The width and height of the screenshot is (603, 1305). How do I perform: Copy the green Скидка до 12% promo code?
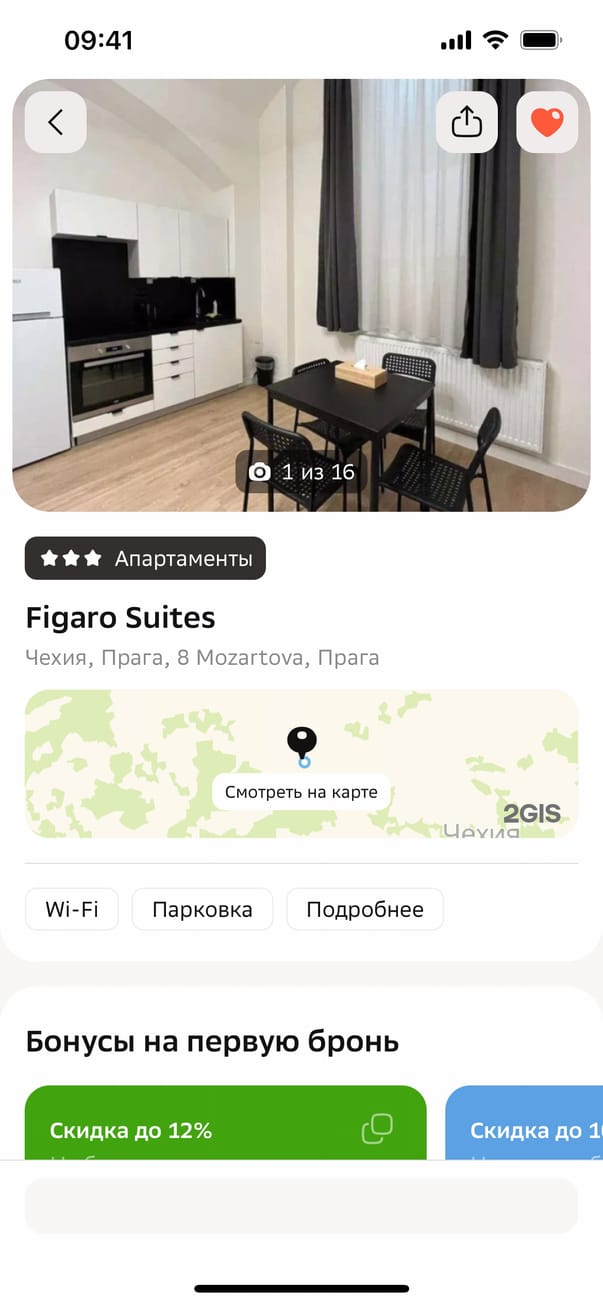click(x=377, y=1130)
